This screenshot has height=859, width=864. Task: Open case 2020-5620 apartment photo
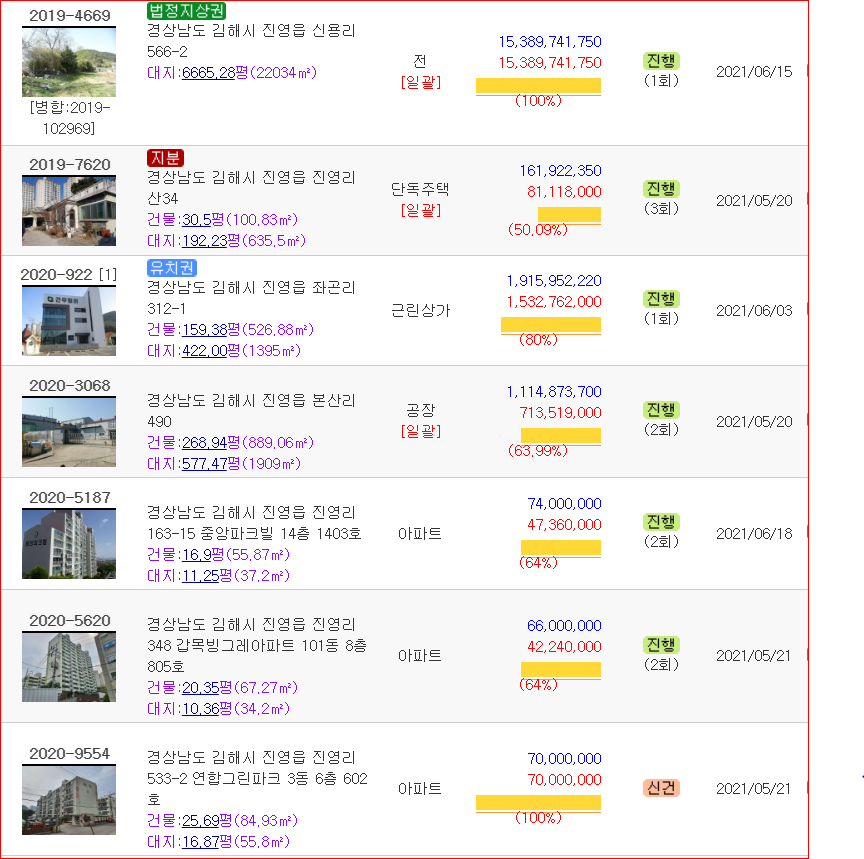pos(69,666)
